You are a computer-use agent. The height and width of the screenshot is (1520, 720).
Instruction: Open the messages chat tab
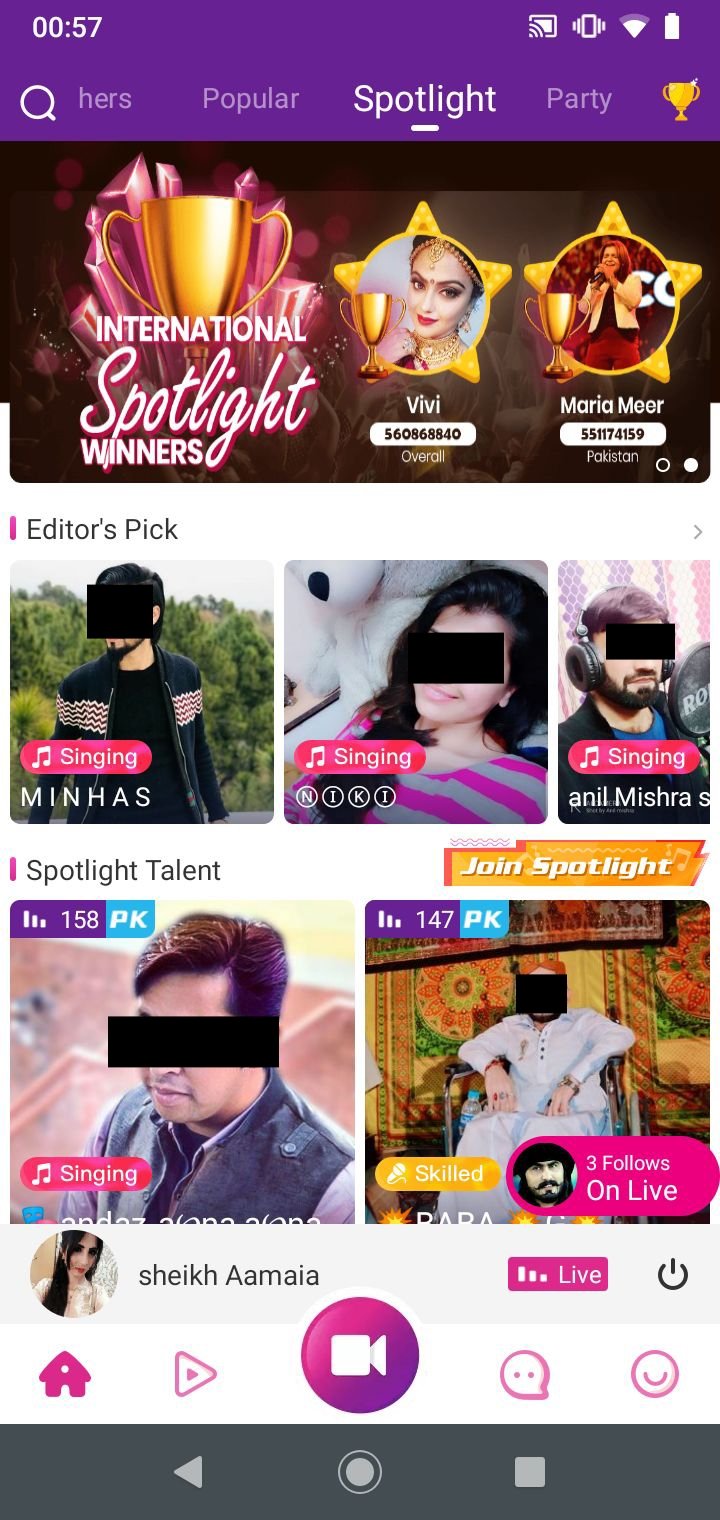click(x=525, y=1376)
